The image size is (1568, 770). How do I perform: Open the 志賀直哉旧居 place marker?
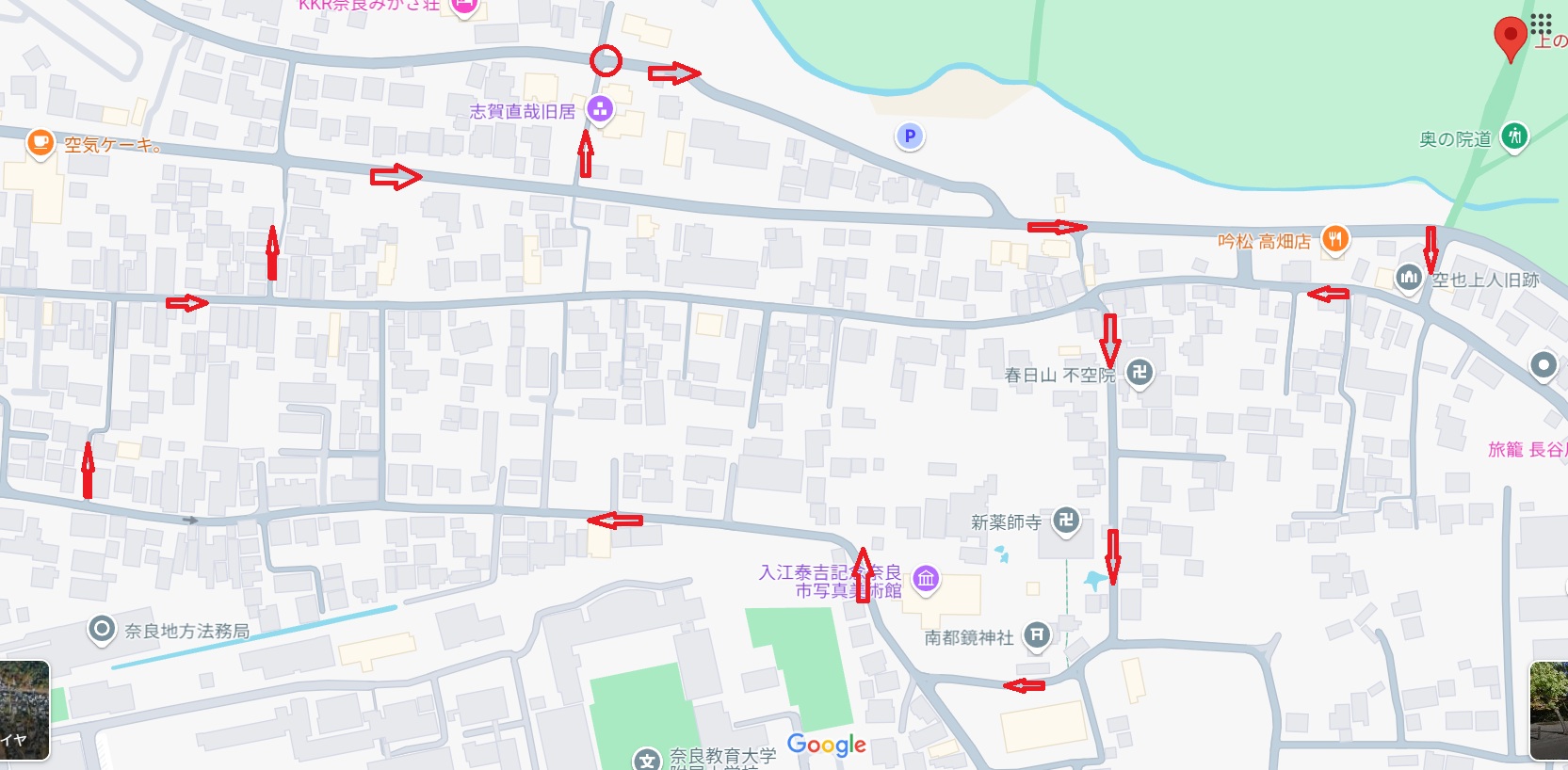point(600,109)
